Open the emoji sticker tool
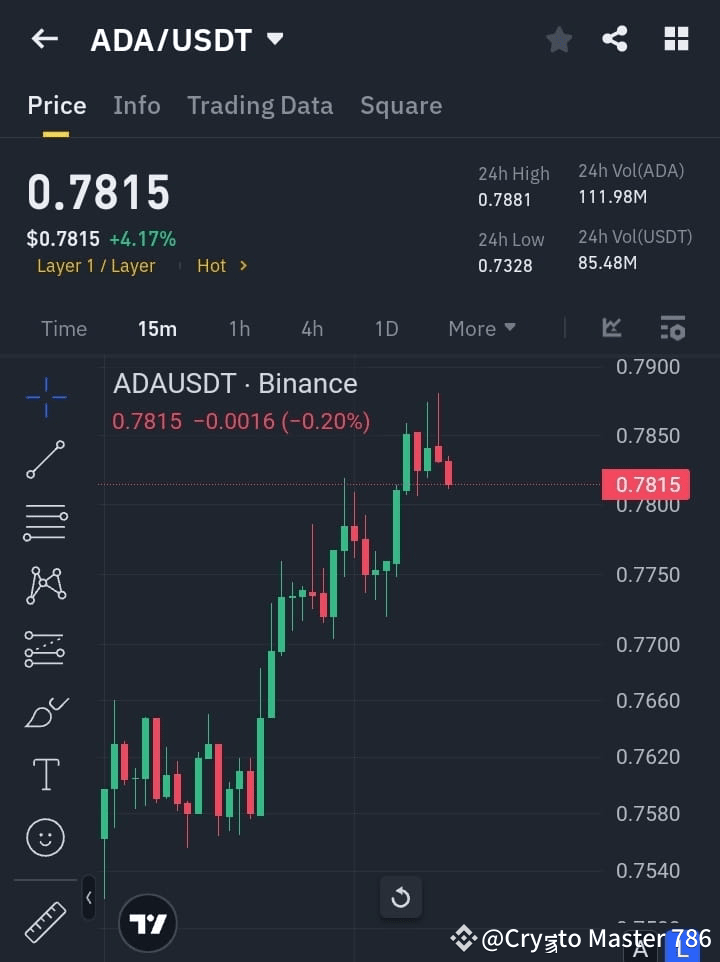The image size is (720, 962). point(45,837)
